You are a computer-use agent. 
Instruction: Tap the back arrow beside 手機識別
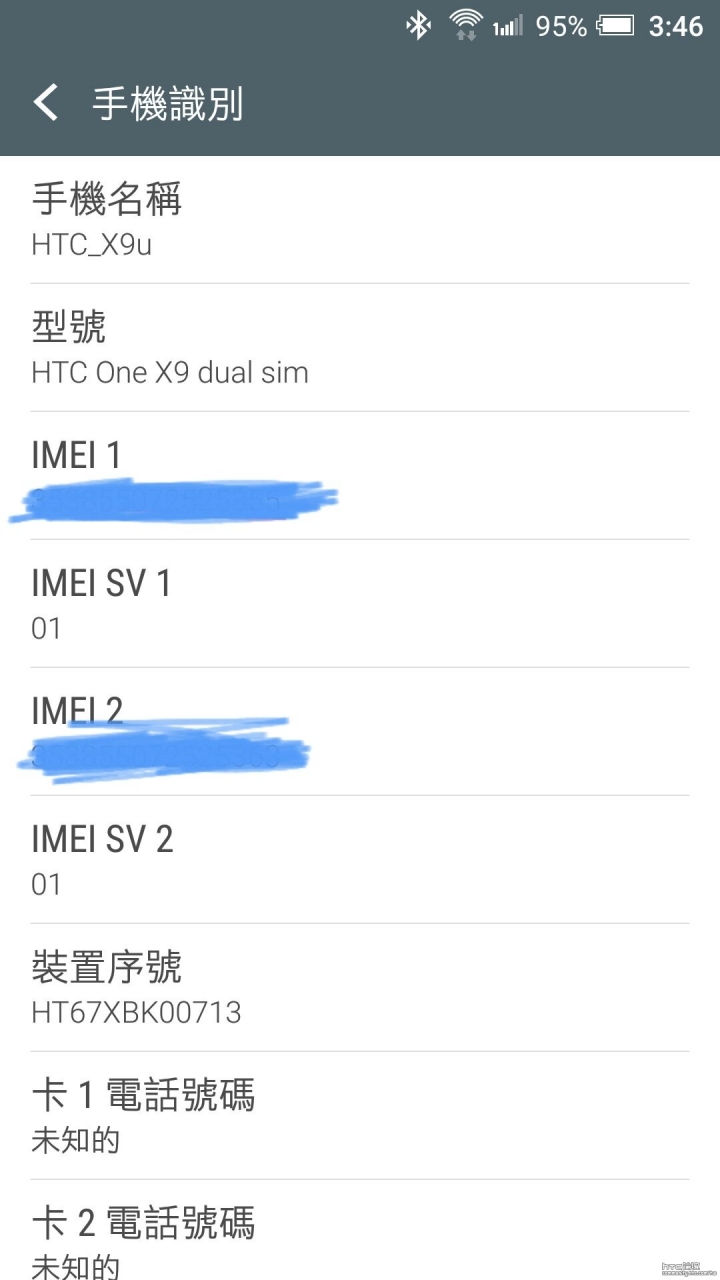(46, 103)
